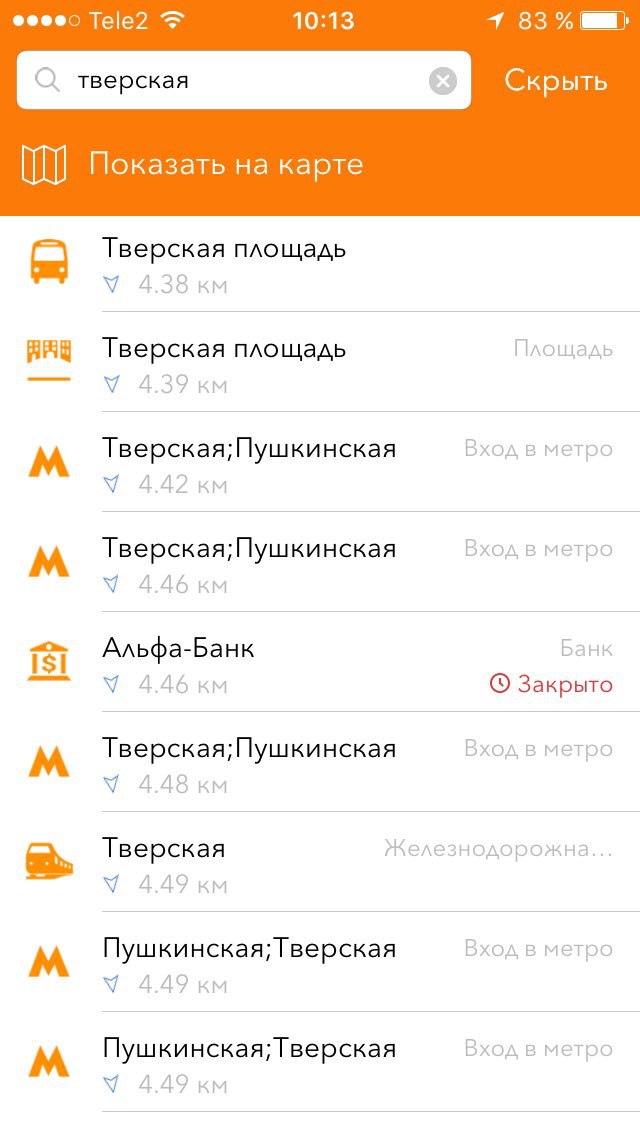Viewport: 640px width, 1136px height.
Task: Tap the search field containing тверская
Action: click(x=244, y=80)
